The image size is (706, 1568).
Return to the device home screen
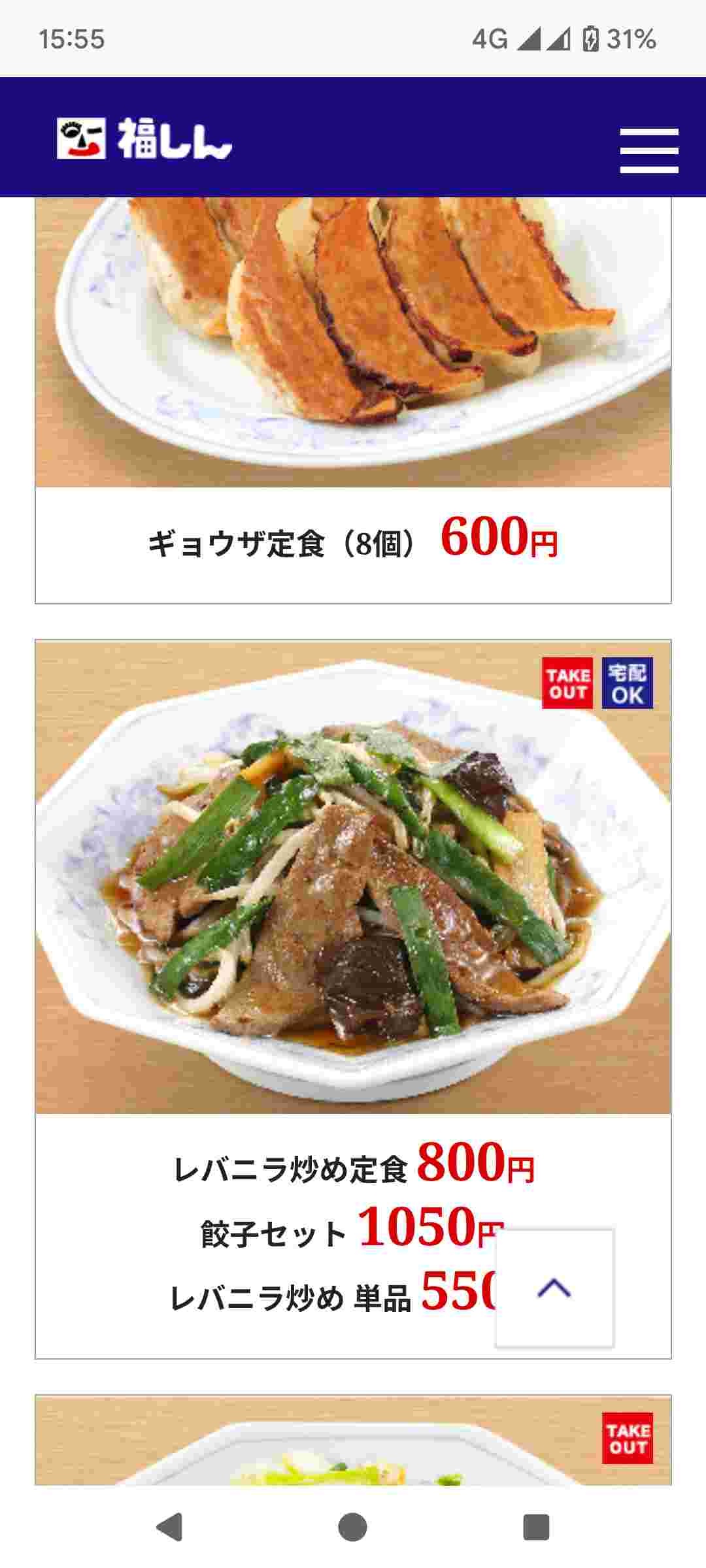coord(353,1527)
